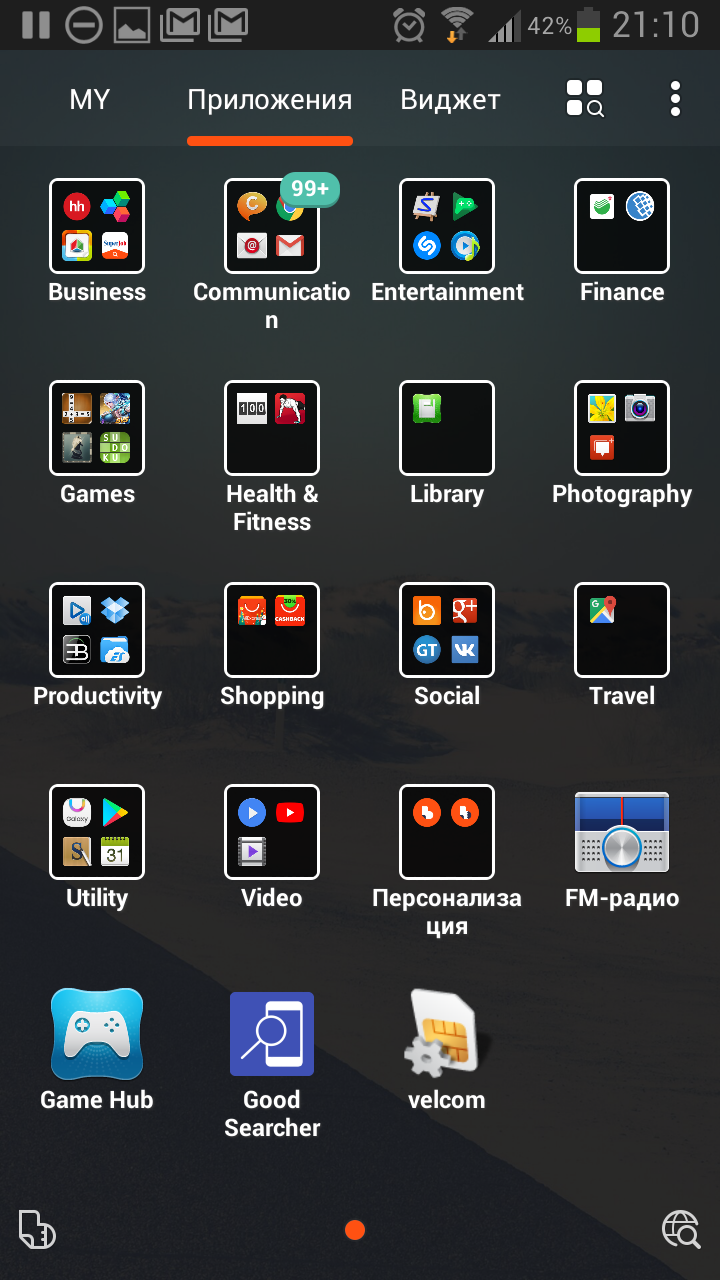
Task: Open the app search grid icon
Action: (x=585, y=99)
